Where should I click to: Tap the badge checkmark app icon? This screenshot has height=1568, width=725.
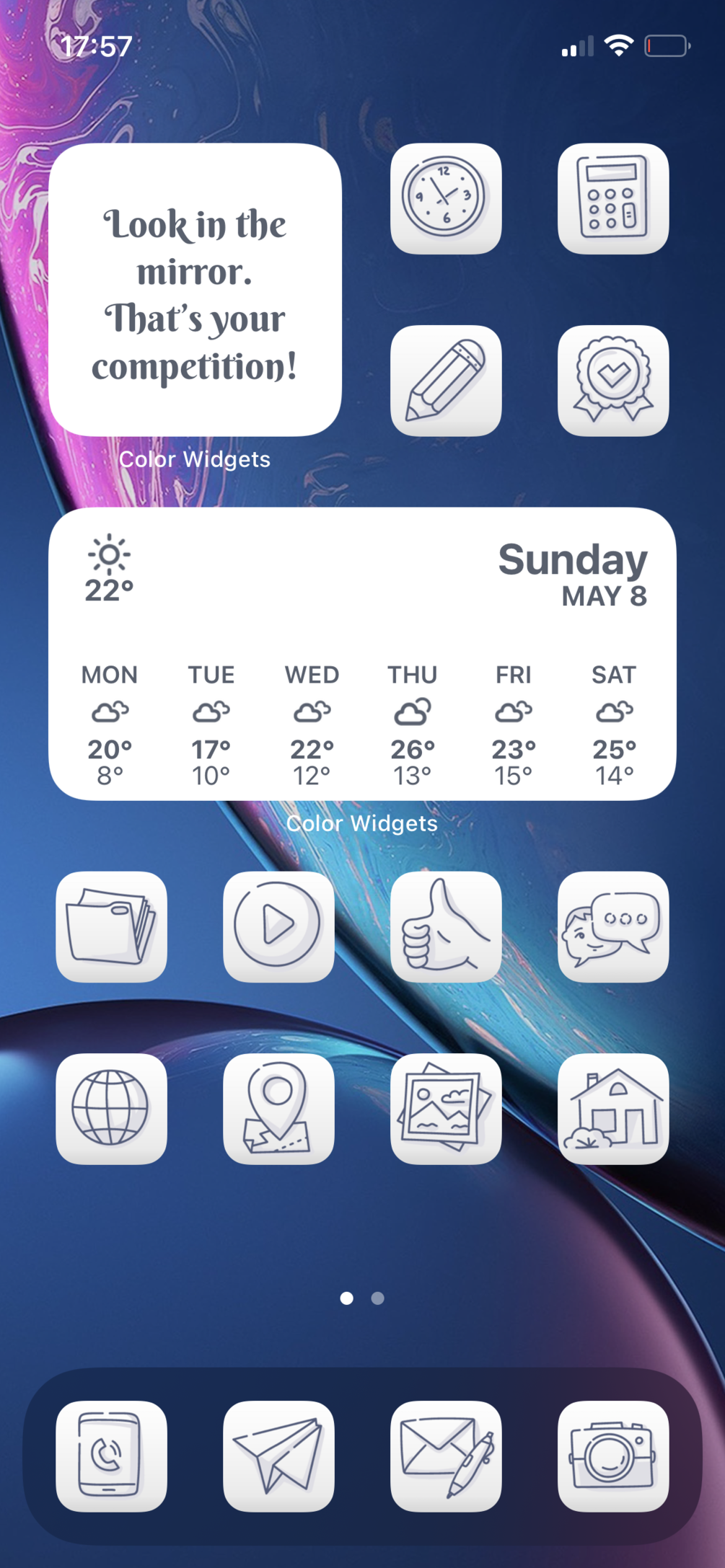(x=612, y=381)
